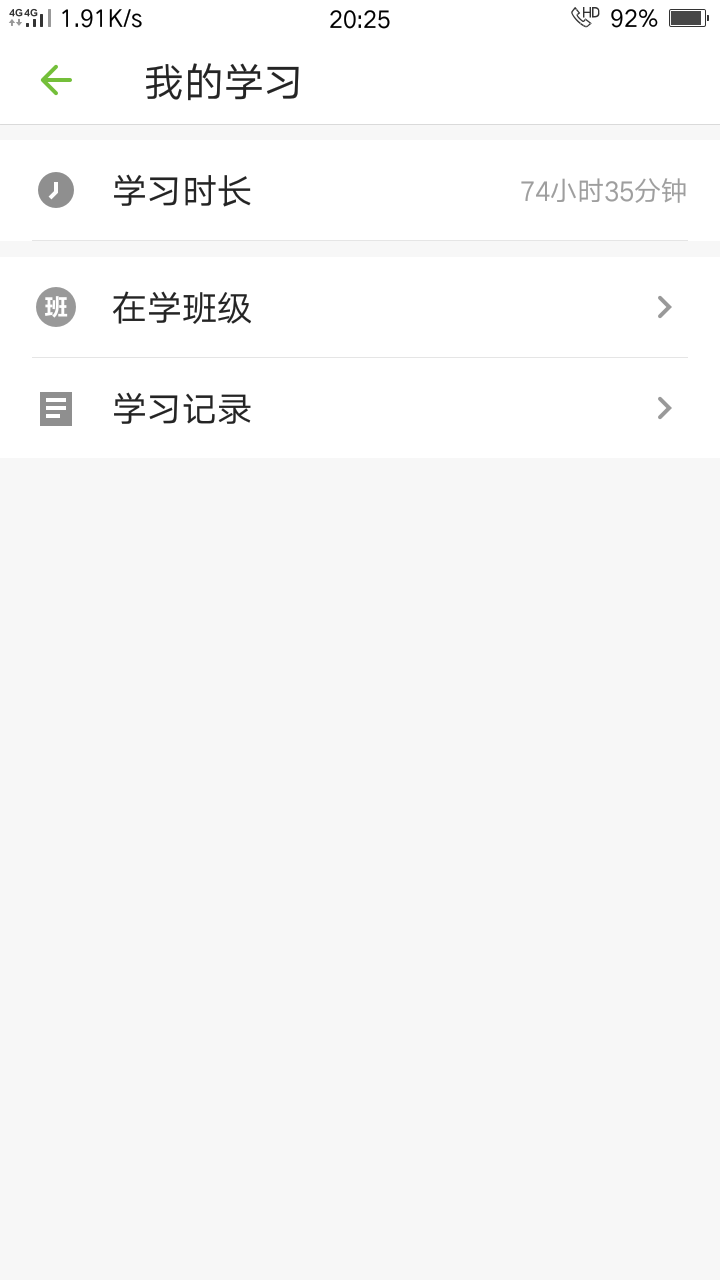Open the 学习记录 row
Viewport: 720px width, 1280px height.
(360, 408)
